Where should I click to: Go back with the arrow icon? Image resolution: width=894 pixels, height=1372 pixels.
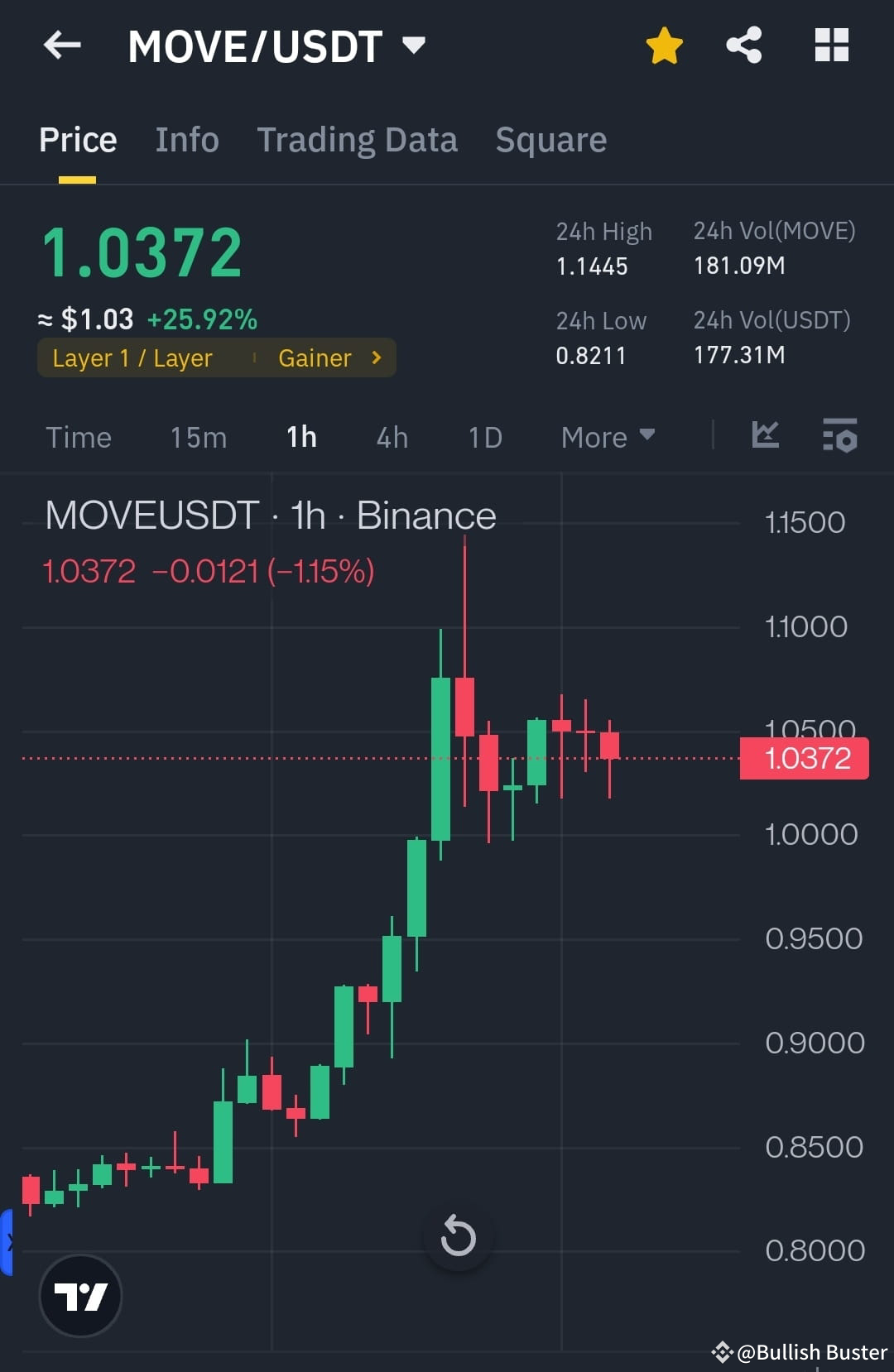point(62,46)
